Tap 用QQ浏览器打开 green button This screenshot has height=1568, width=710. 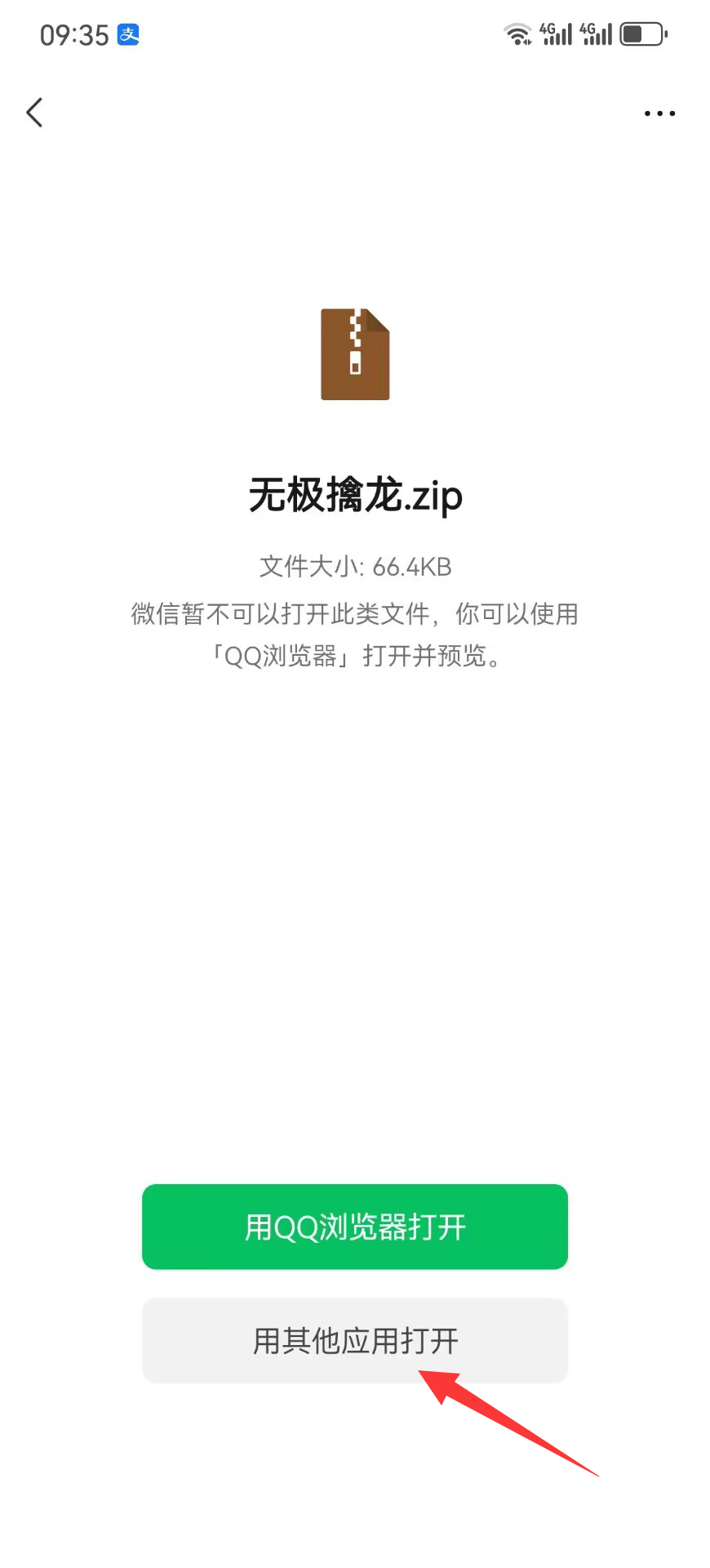click(x=355, y=1227)
